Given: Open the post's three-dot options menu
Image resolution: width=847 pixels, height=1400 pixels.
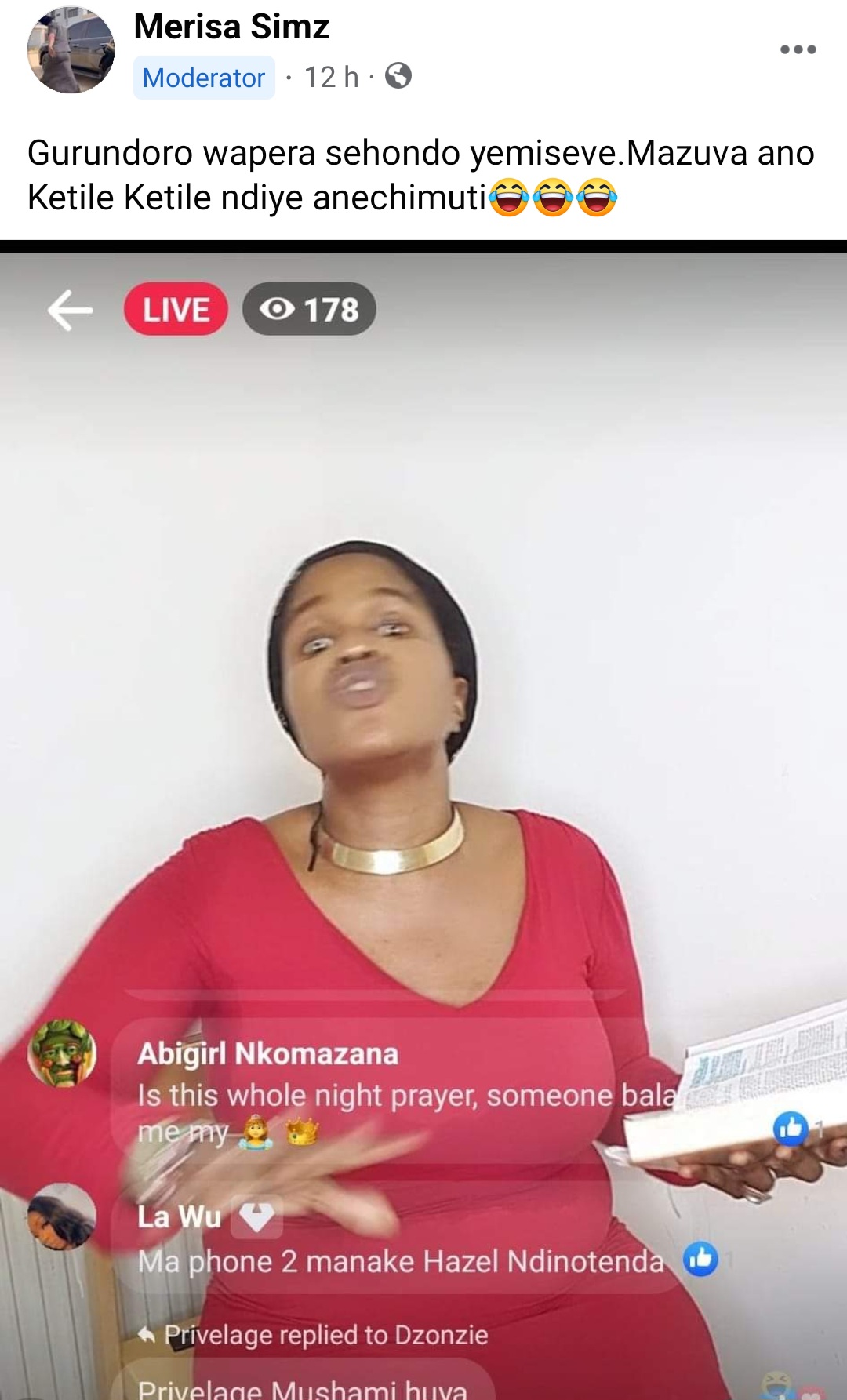Looking at the screenshot, I should (x=798, y=49).
